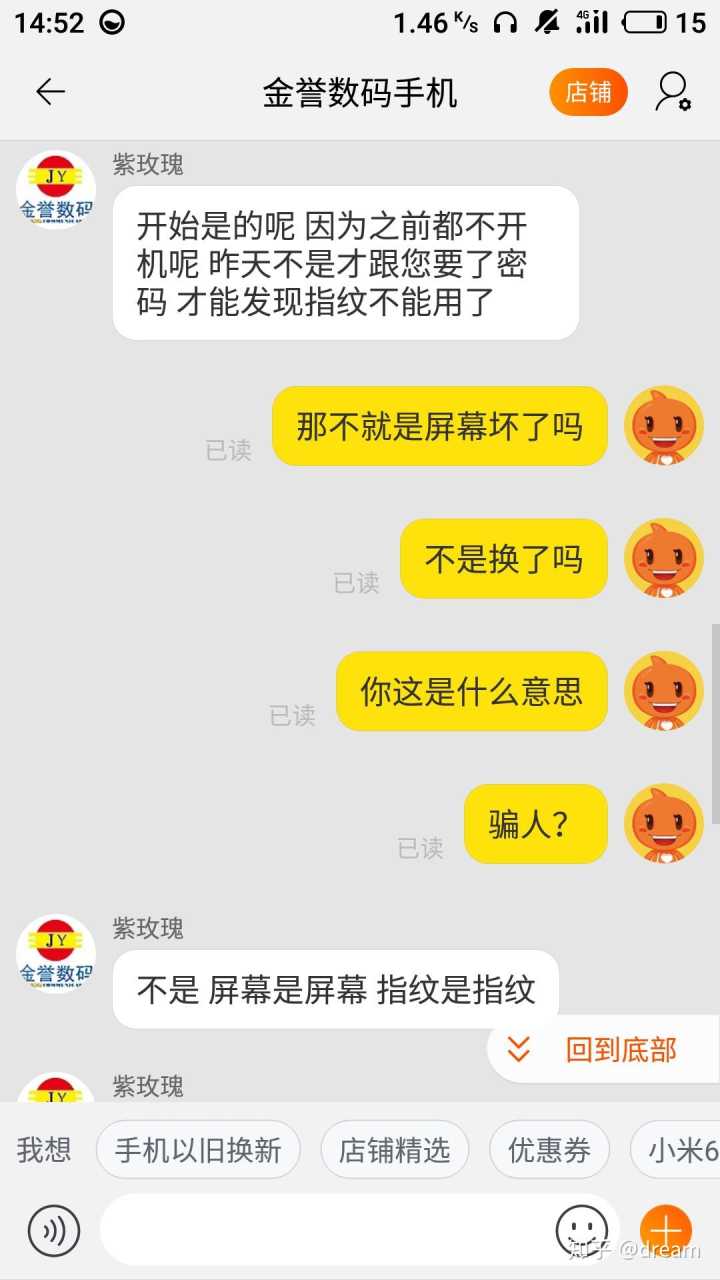Select the 店铺精选 chip

394,1150
